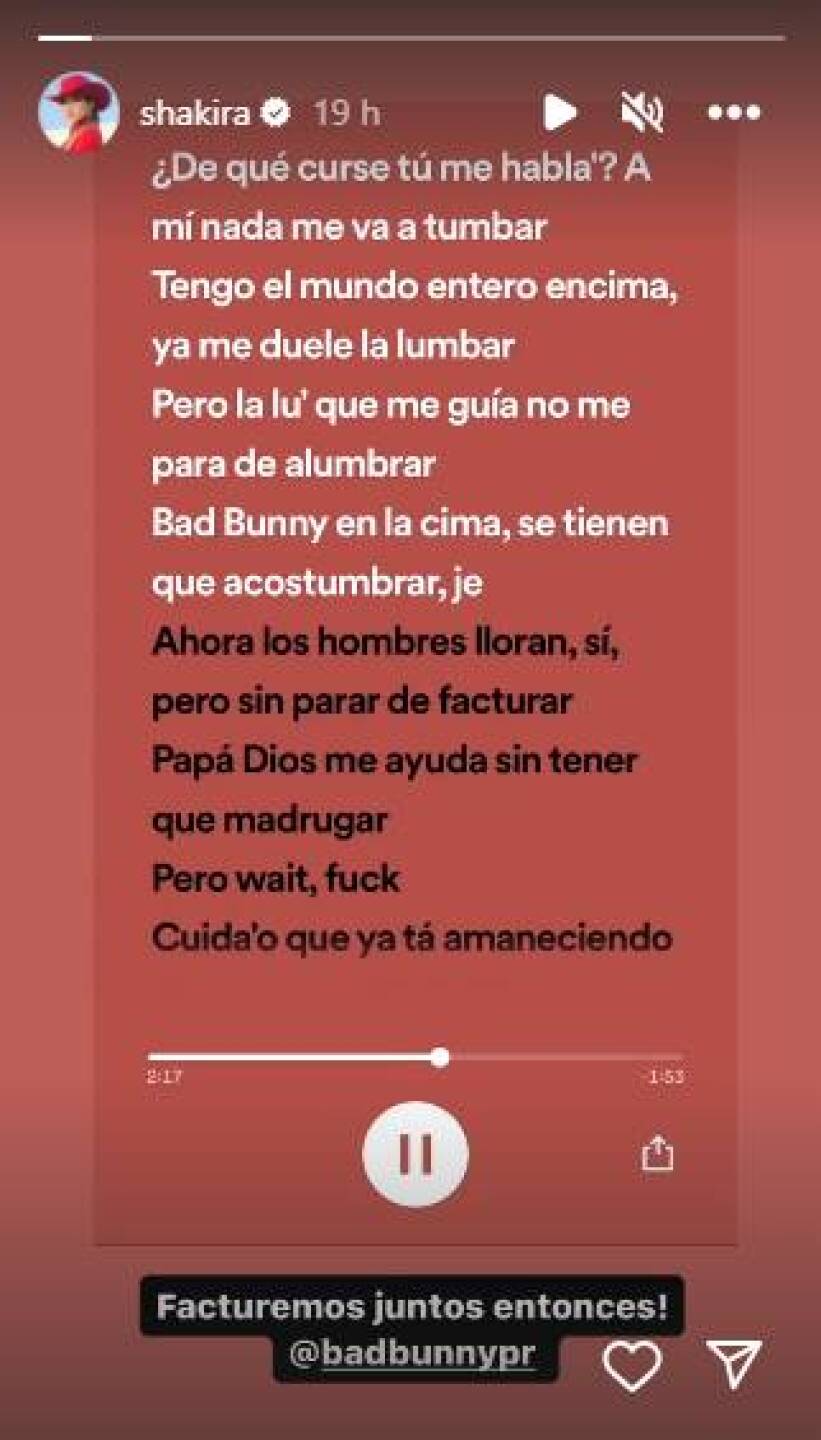This screenshot has height=1440, width=821.
Task: Share the story via paper plane icon
Action: click(x=734, y=1364)
